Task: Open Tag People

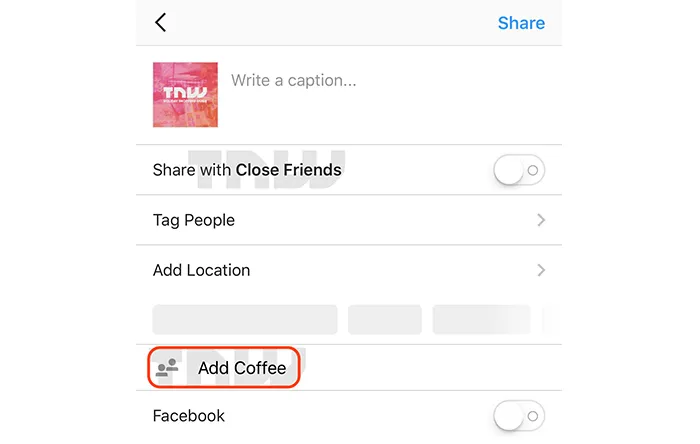Action: 348,220
